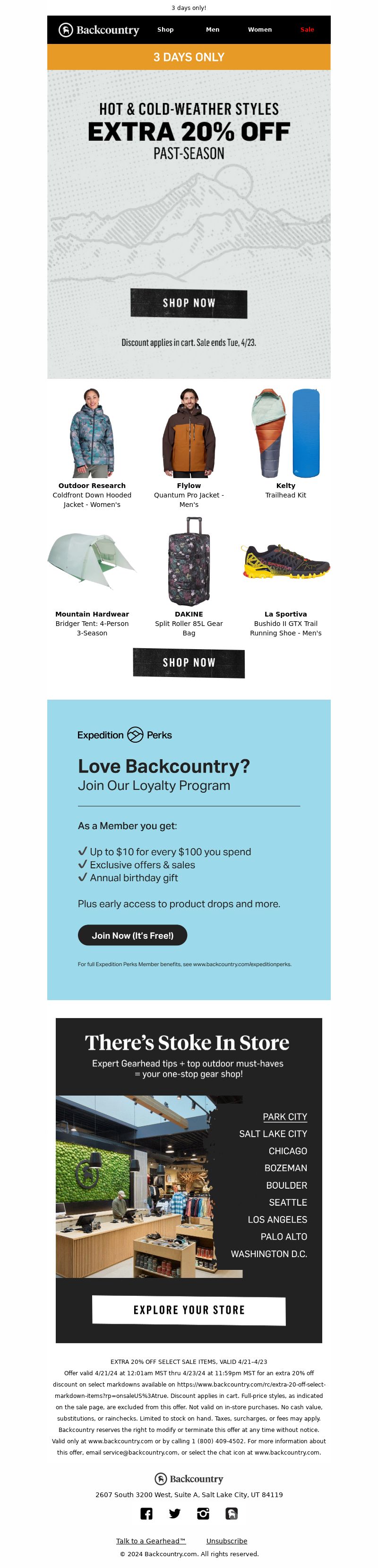
Task: Open the Women category
Action: tap(259, 29)
